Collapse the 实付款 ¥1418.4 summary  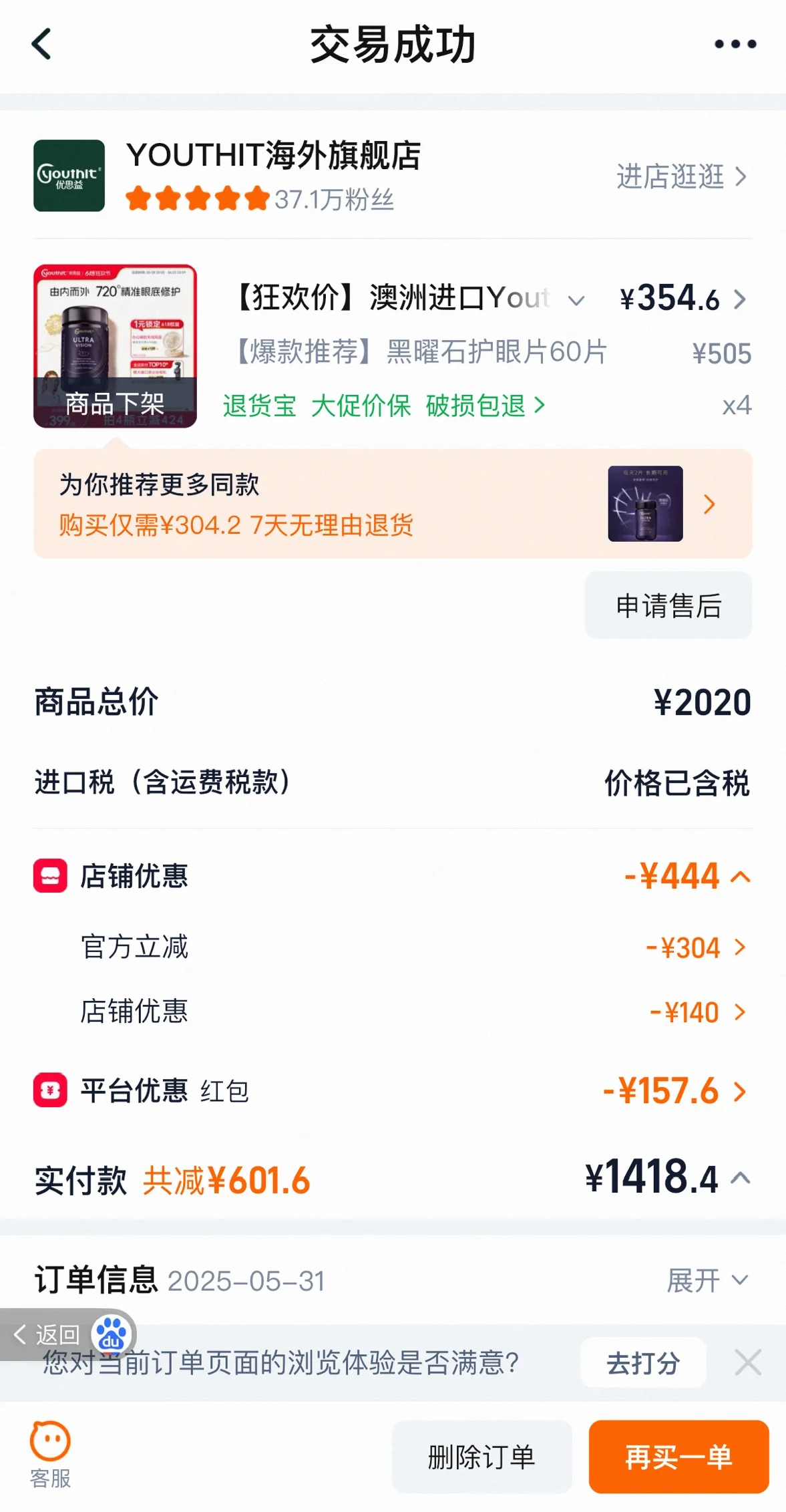pyautogui.click(x=740, y=1178)
